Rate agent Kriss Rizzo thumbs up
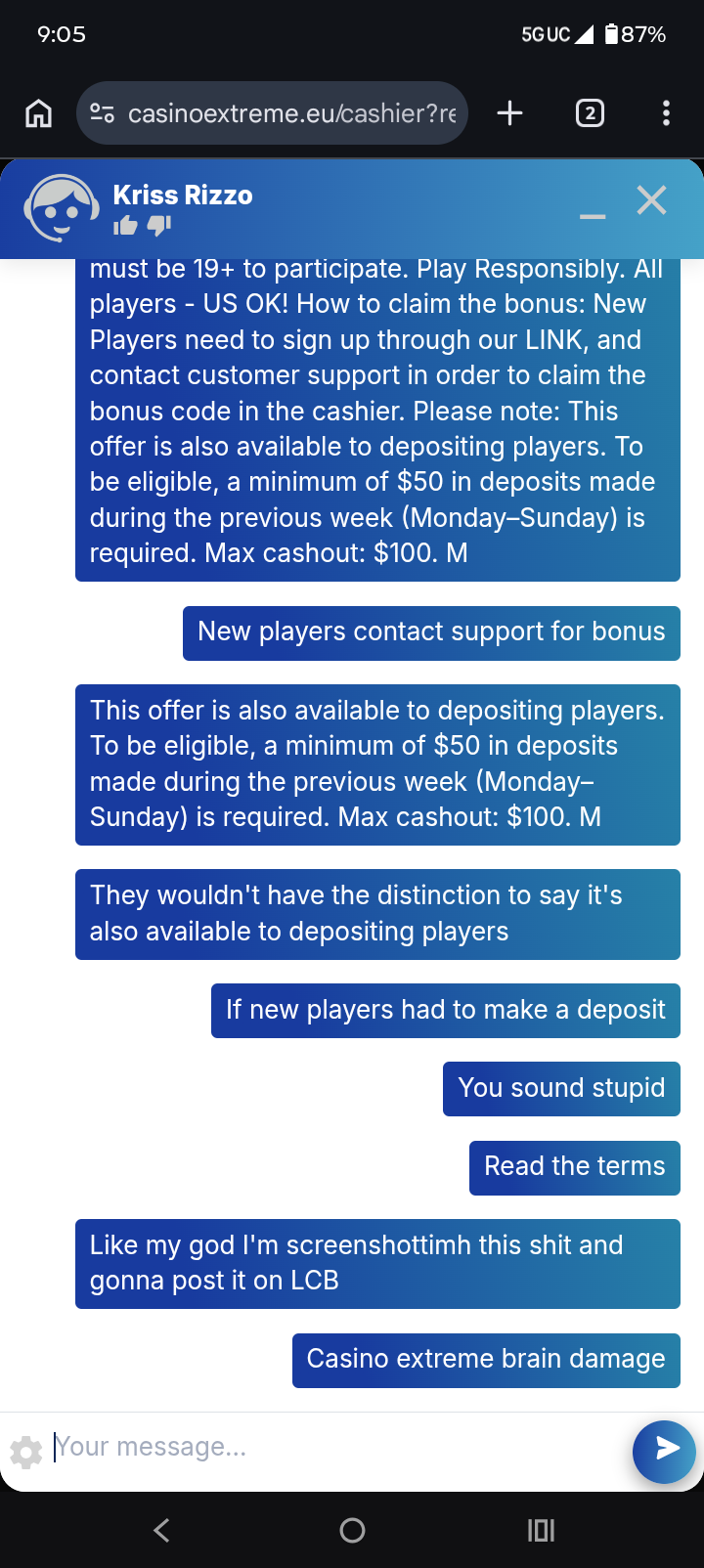704x1568 pixels. (125, 227)
